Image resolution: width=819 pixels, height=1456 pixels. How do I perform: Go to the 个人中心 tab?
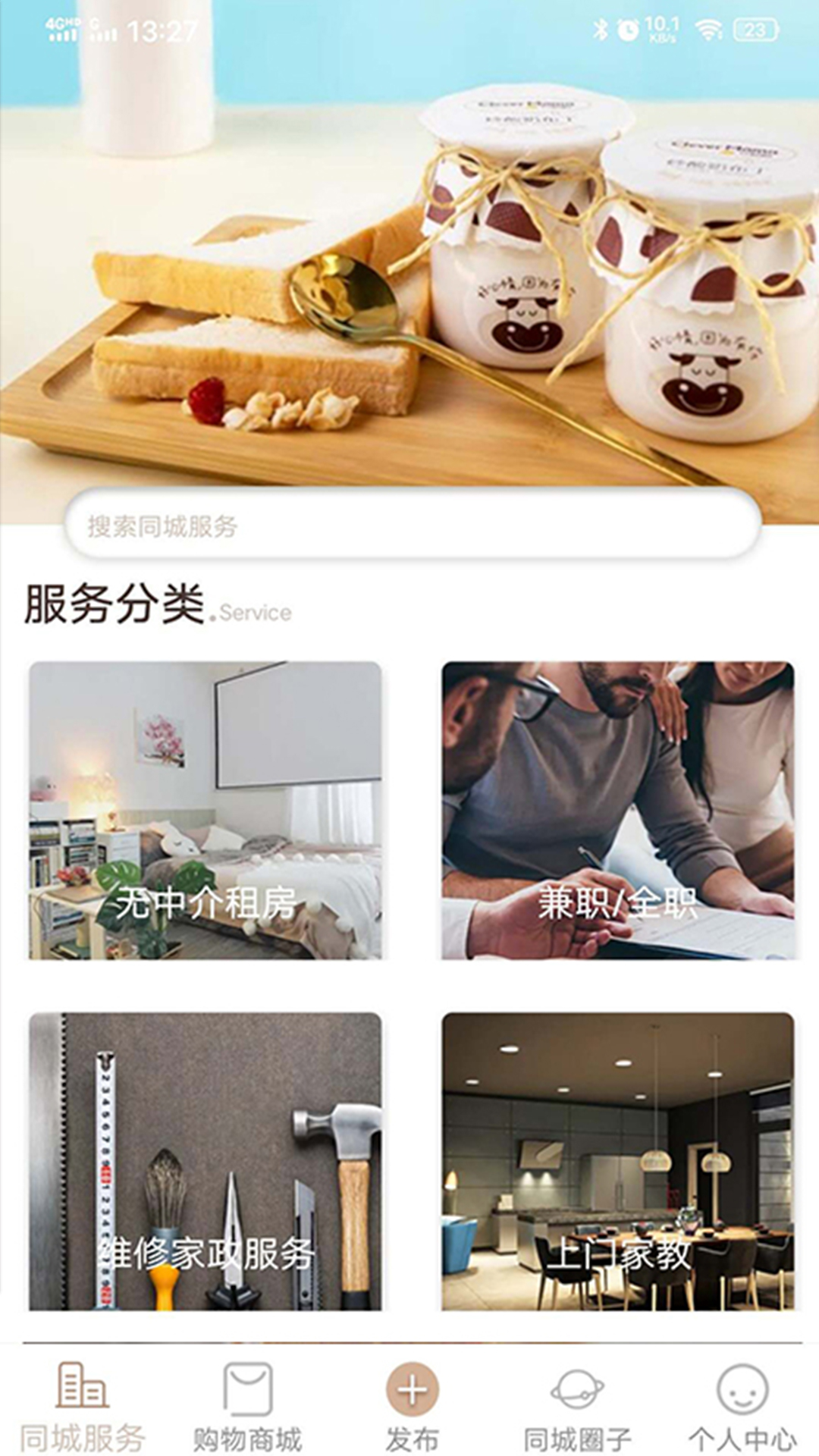tap(742, 1405)
